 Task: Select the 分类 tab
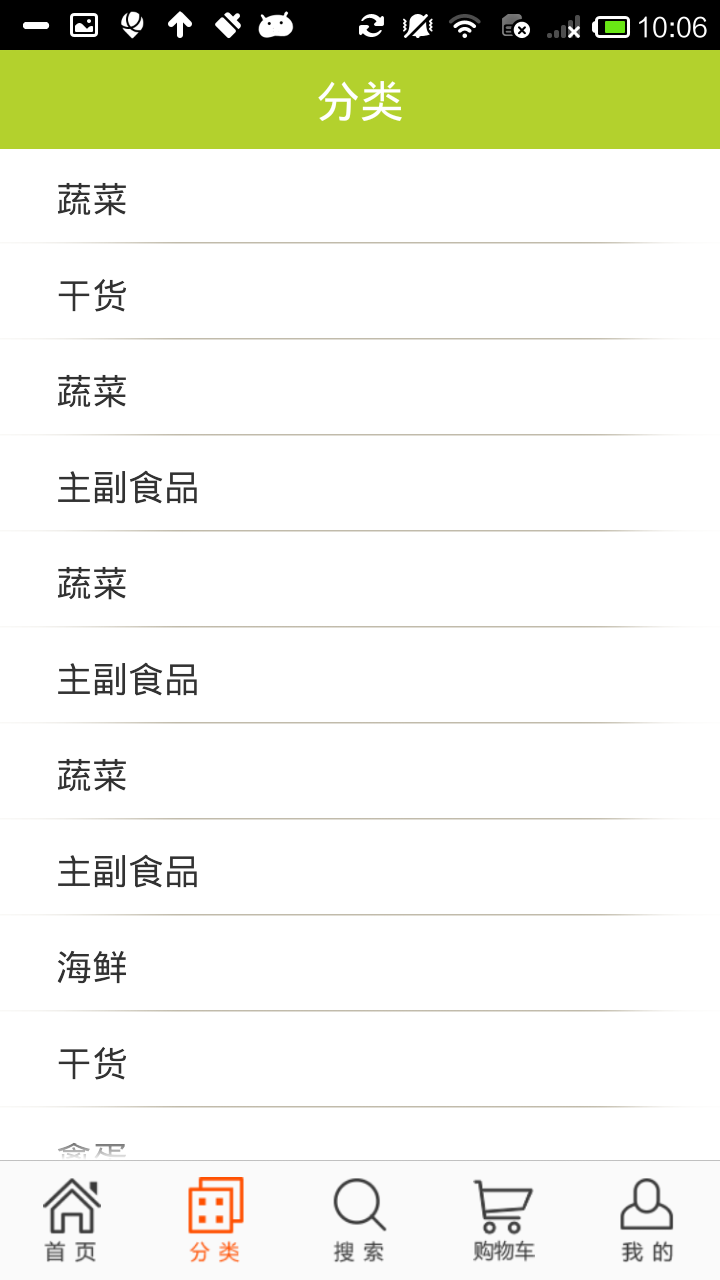click(x=216, y=1220)
